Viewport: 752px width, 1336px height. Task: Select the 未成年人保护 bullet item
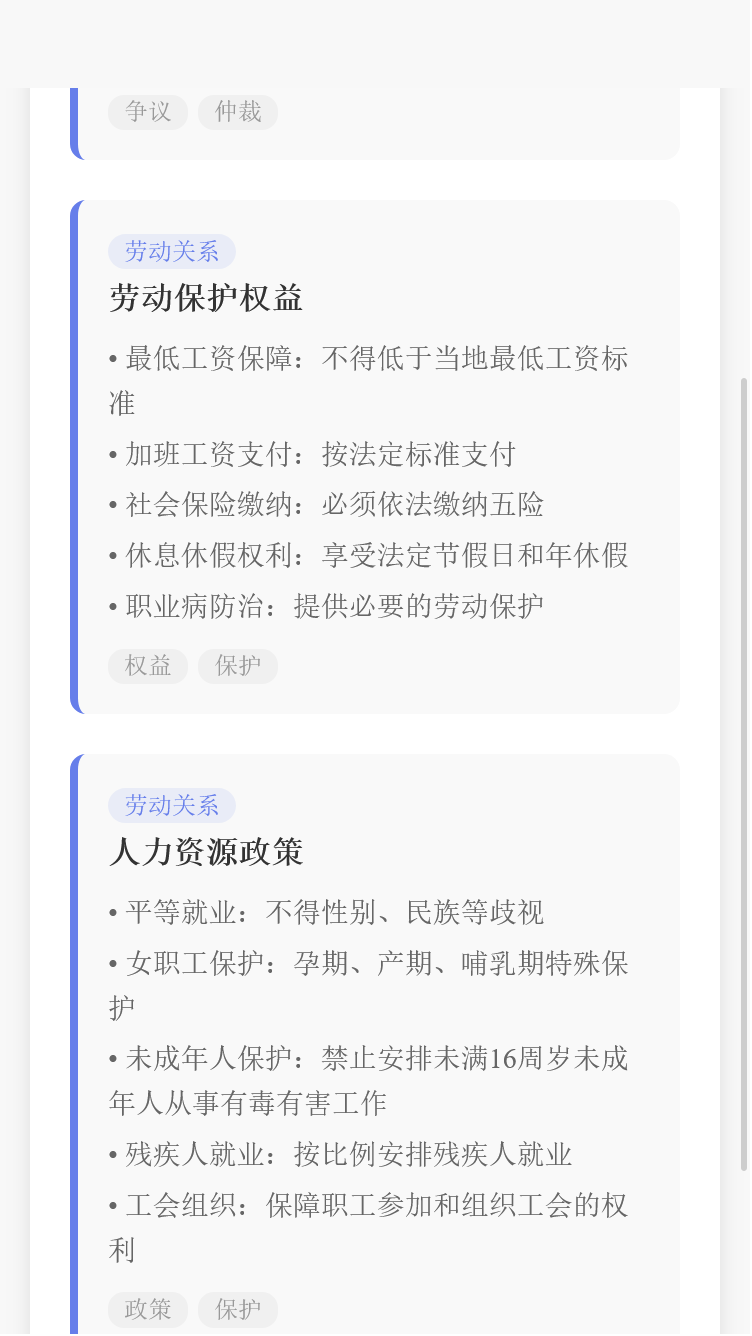pyautogui.click(x=368, y=1080)
